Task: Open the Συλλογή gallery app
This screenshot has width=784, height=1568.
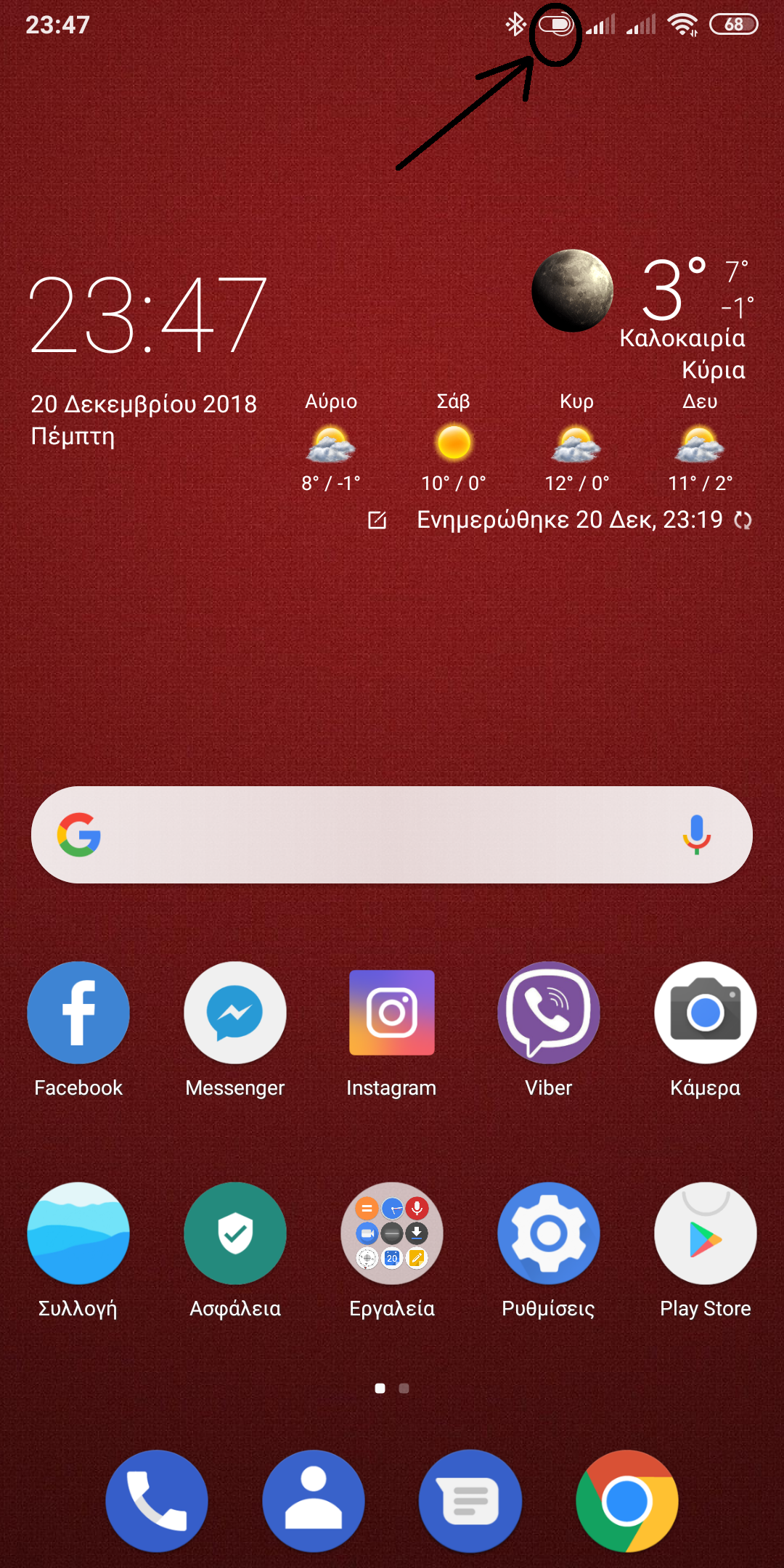Action: pos(78,1233)
